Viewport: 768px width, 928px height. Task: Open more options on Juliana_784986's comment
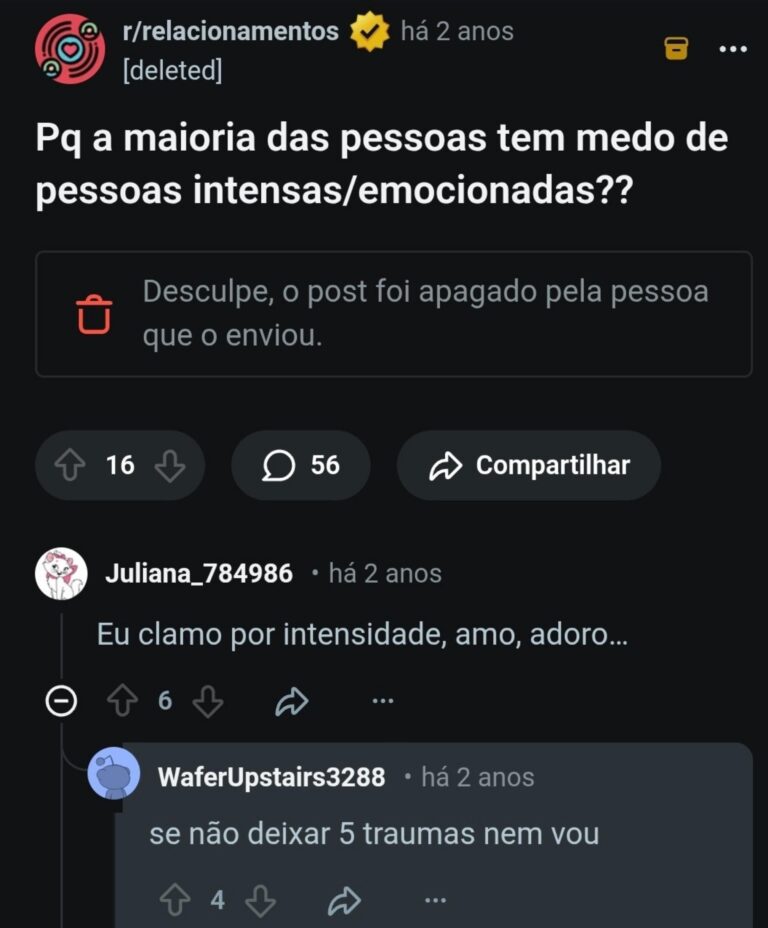[383, 702]
